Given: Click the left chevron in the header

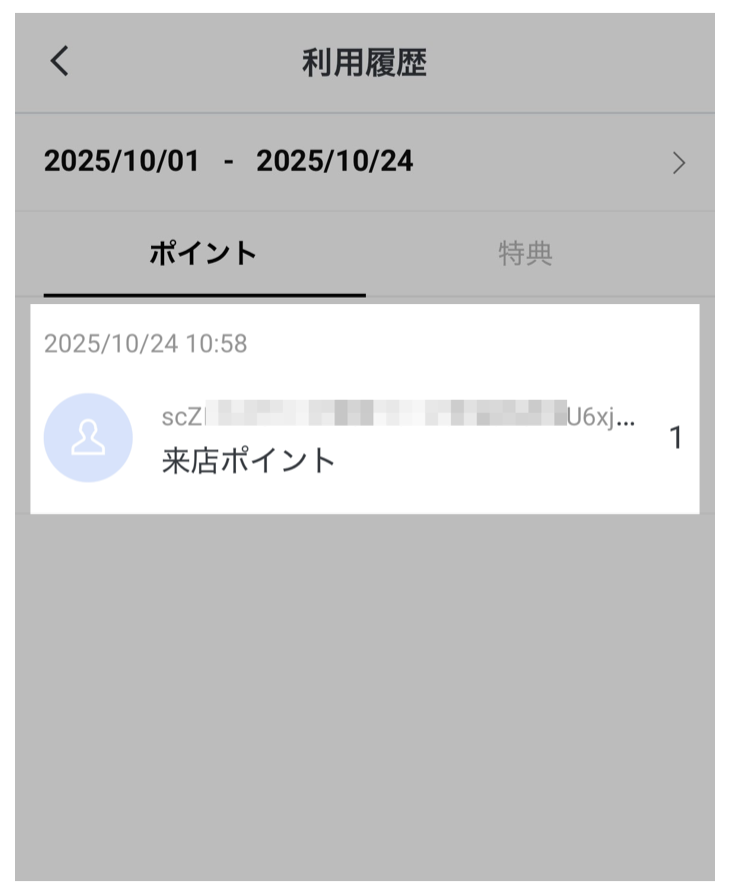Looking at the screenshot, I should click(59, 61).
